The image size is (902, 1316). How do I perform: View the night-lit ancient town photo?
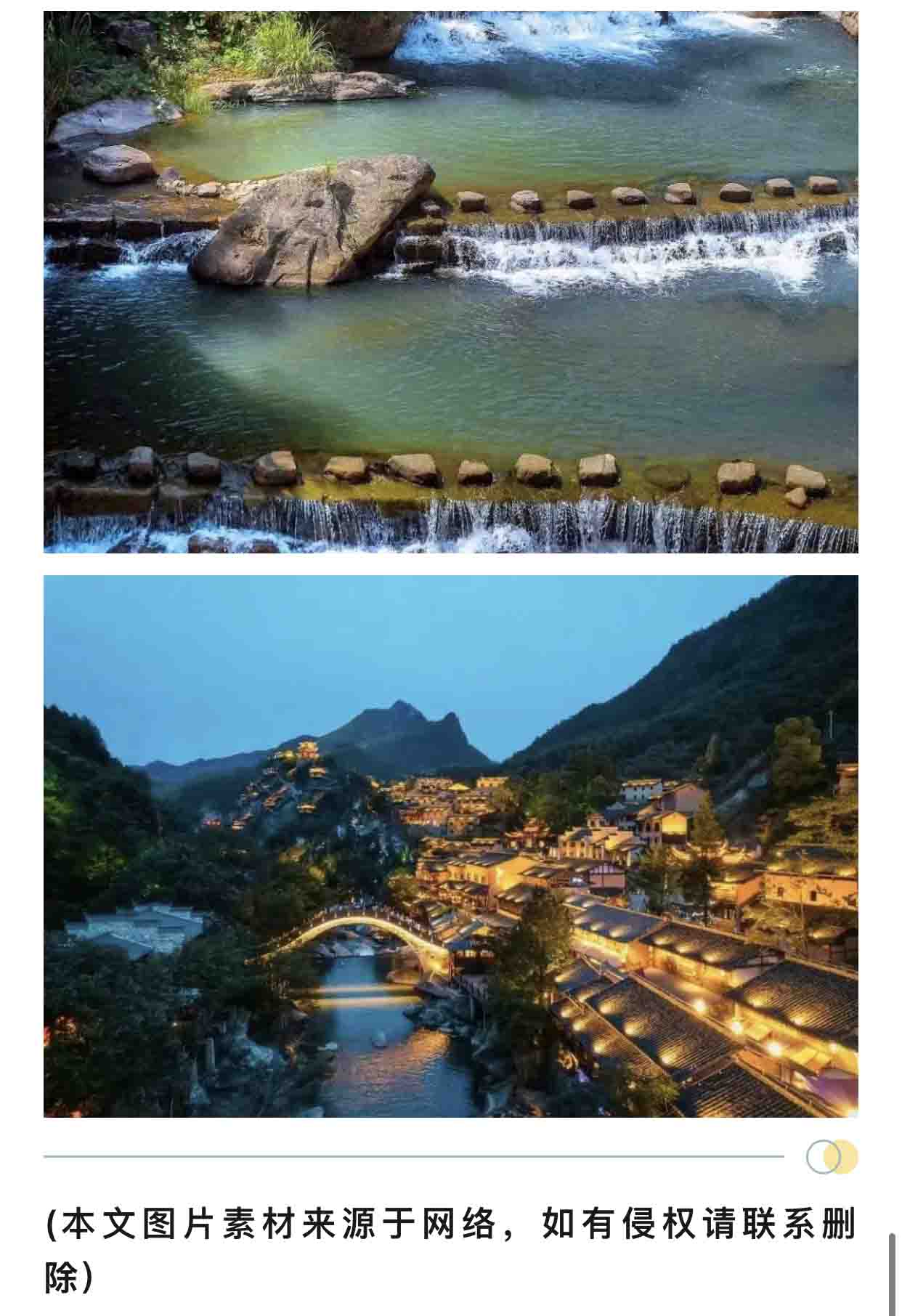pos(450,846)
